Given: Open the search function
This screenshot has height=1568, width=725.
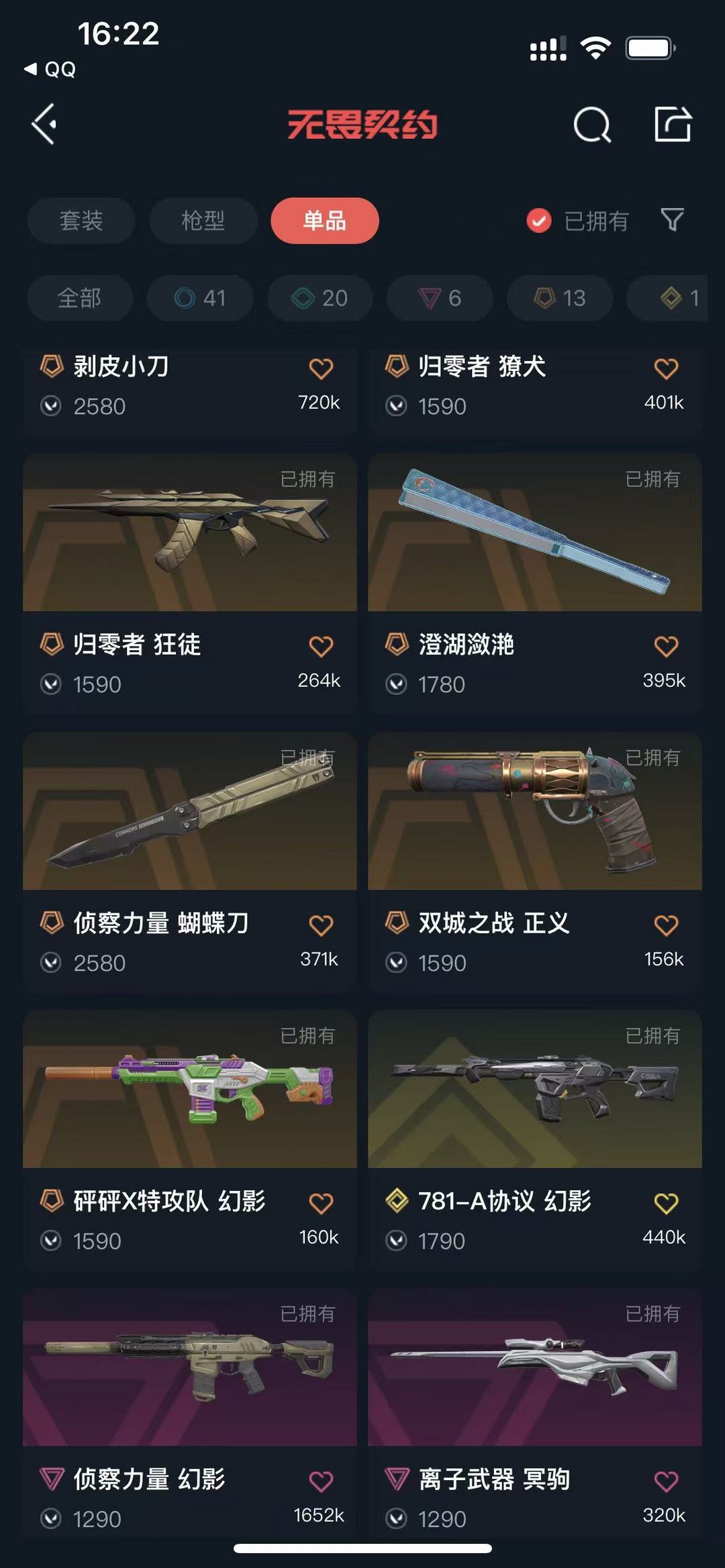Looking at the screenshot, I should coord(592,125).
